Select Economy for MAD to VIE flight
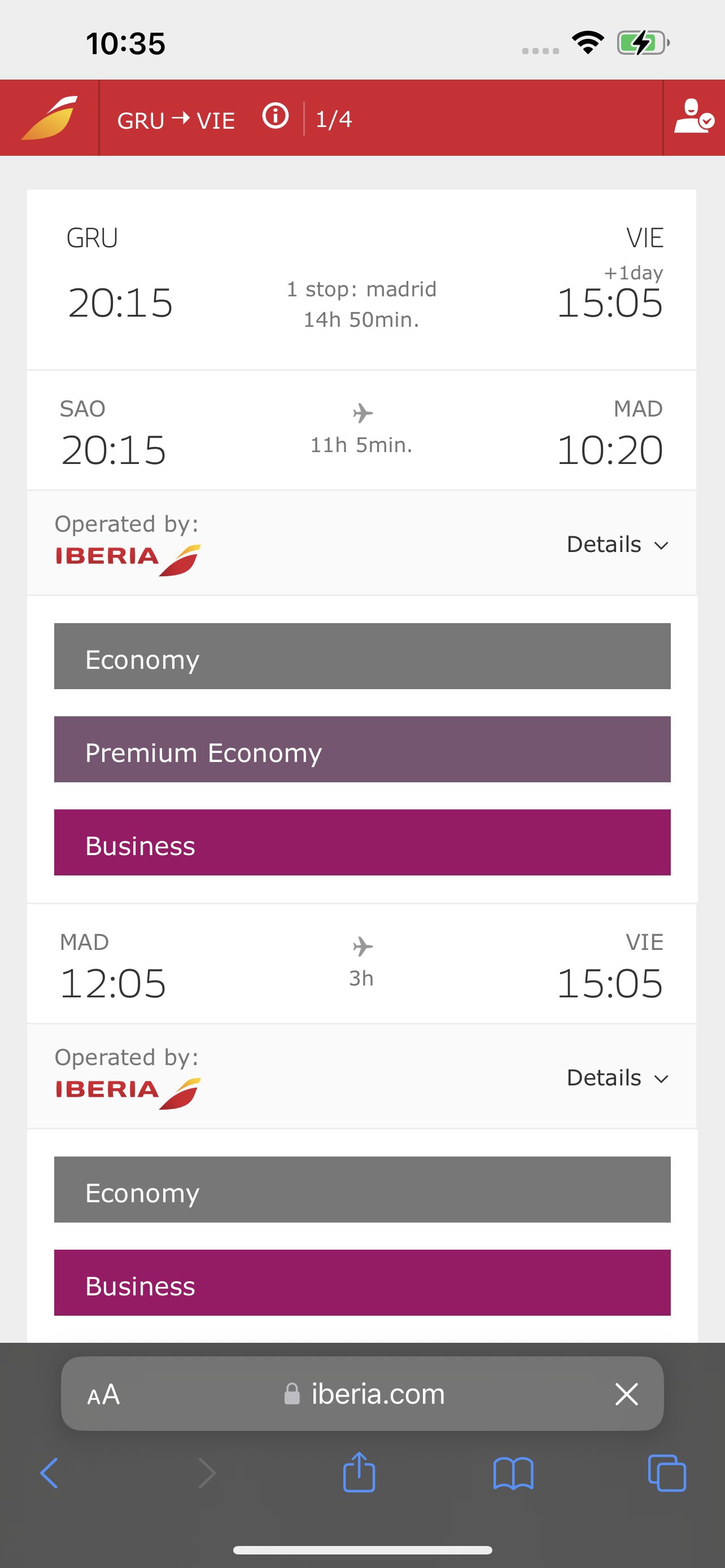The height and width of the screenshot is (1568, 725). click(362, 1189)
